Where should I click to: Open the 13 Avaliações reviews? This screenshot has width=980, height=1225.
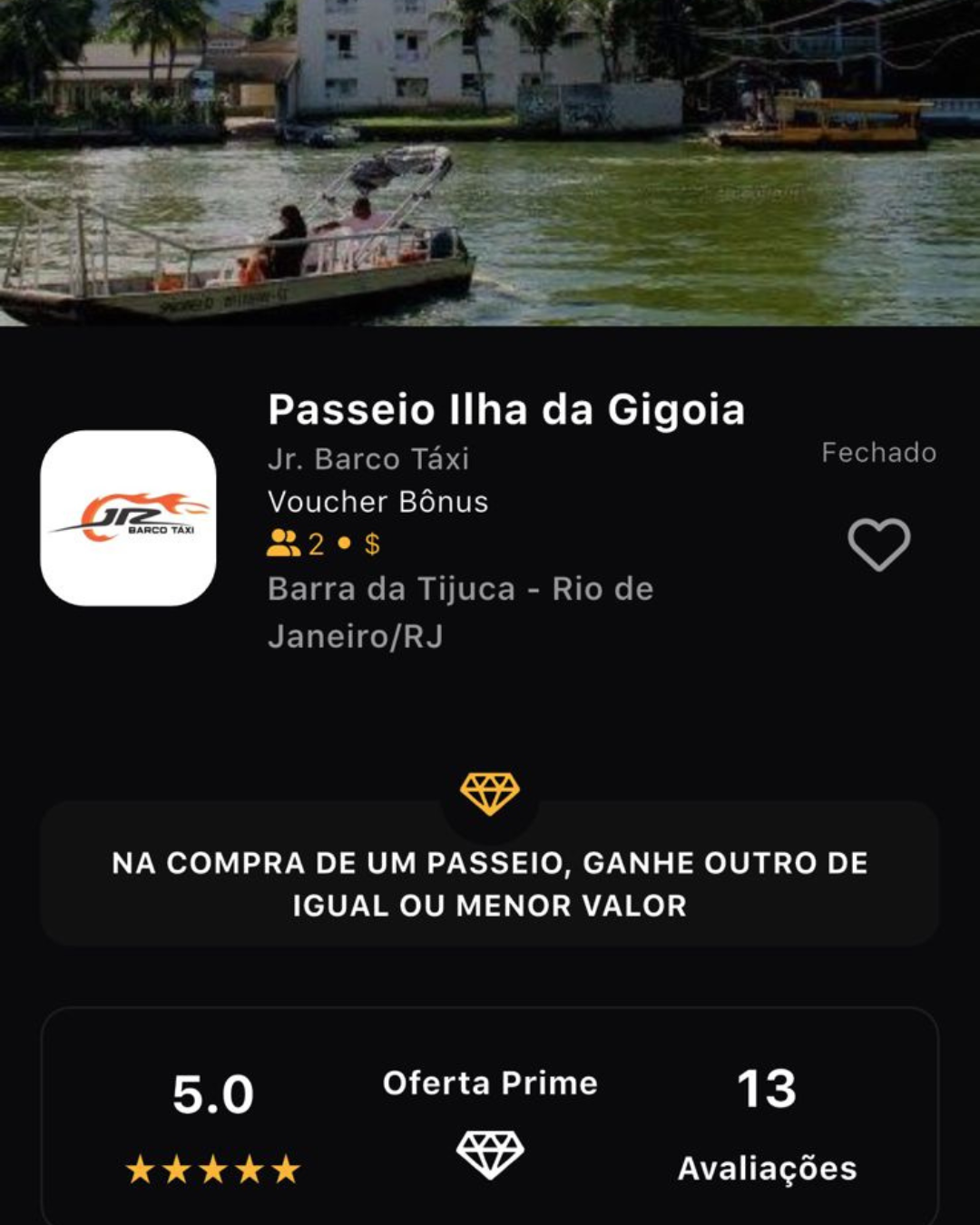click(767, 1125)
